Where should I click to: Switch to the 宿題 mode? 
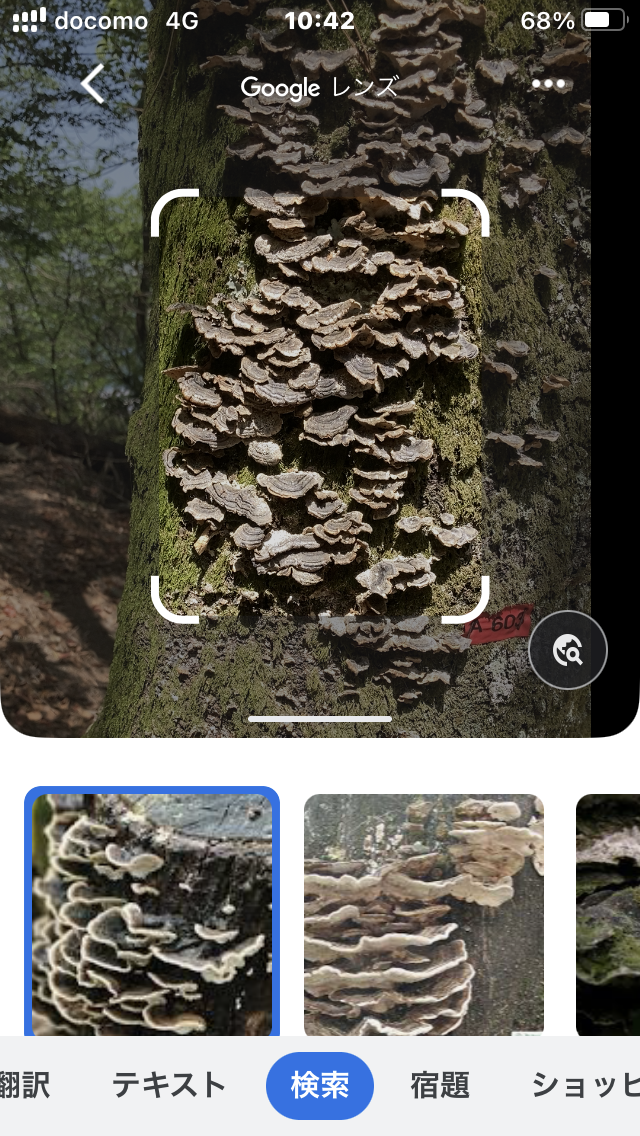point(440,1085)
